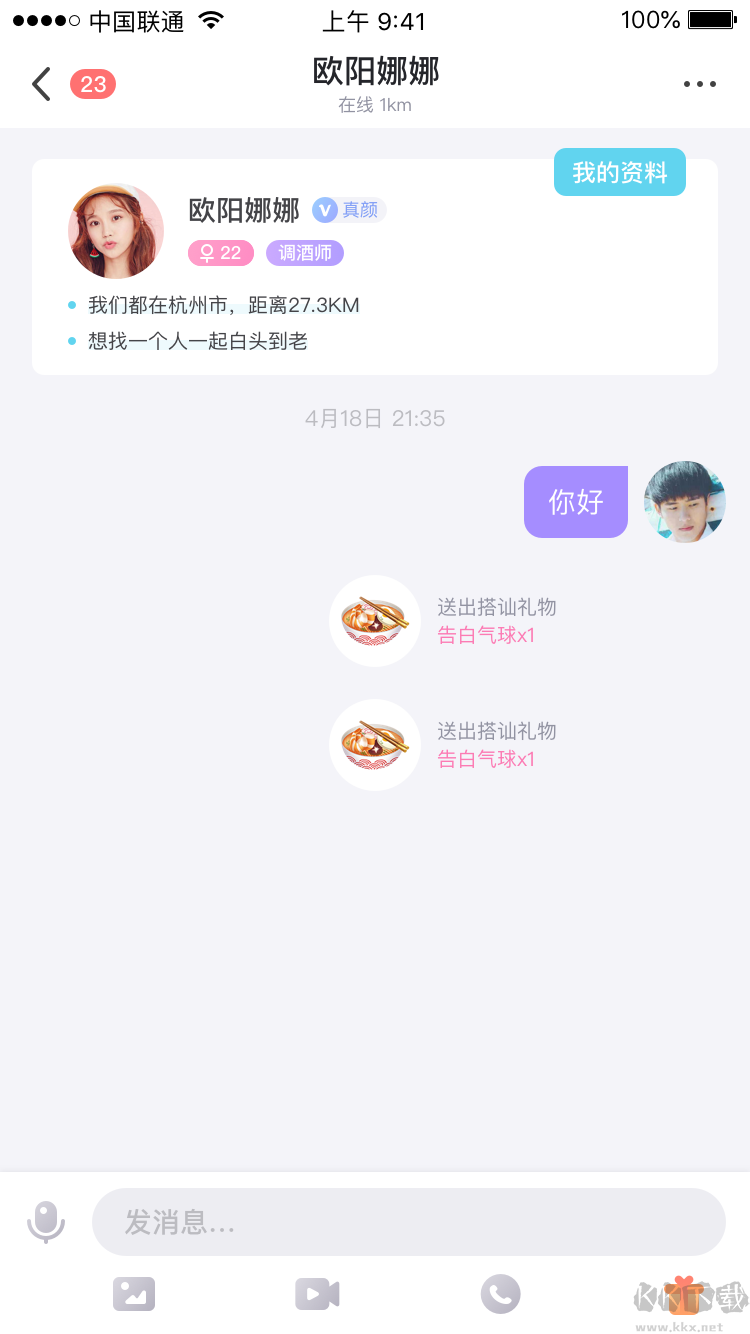Viewport: 750px width, 1334px height.
Task: Tap the back arrow to leave the chat
Action: (40, 84)
